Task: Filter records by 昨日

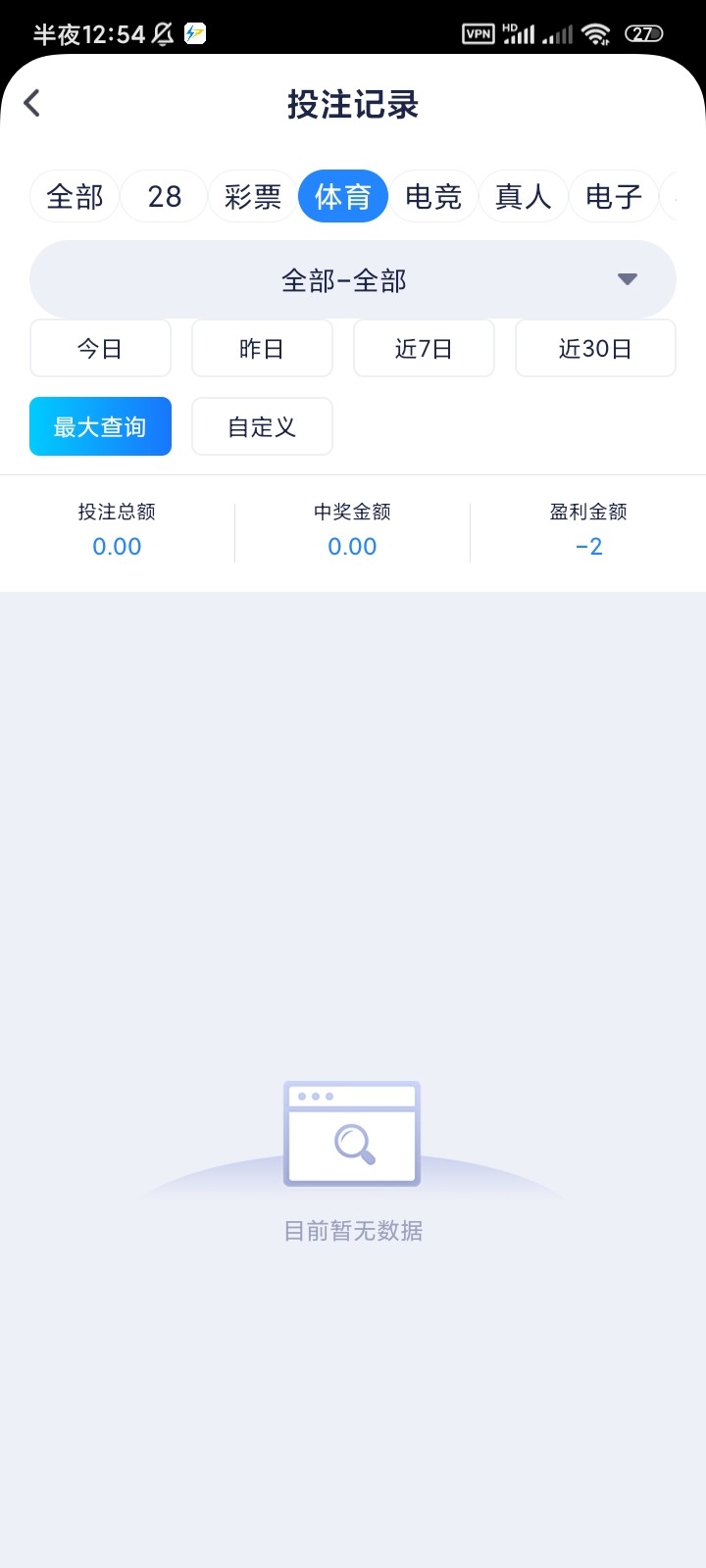Action: tap(262, 348)
